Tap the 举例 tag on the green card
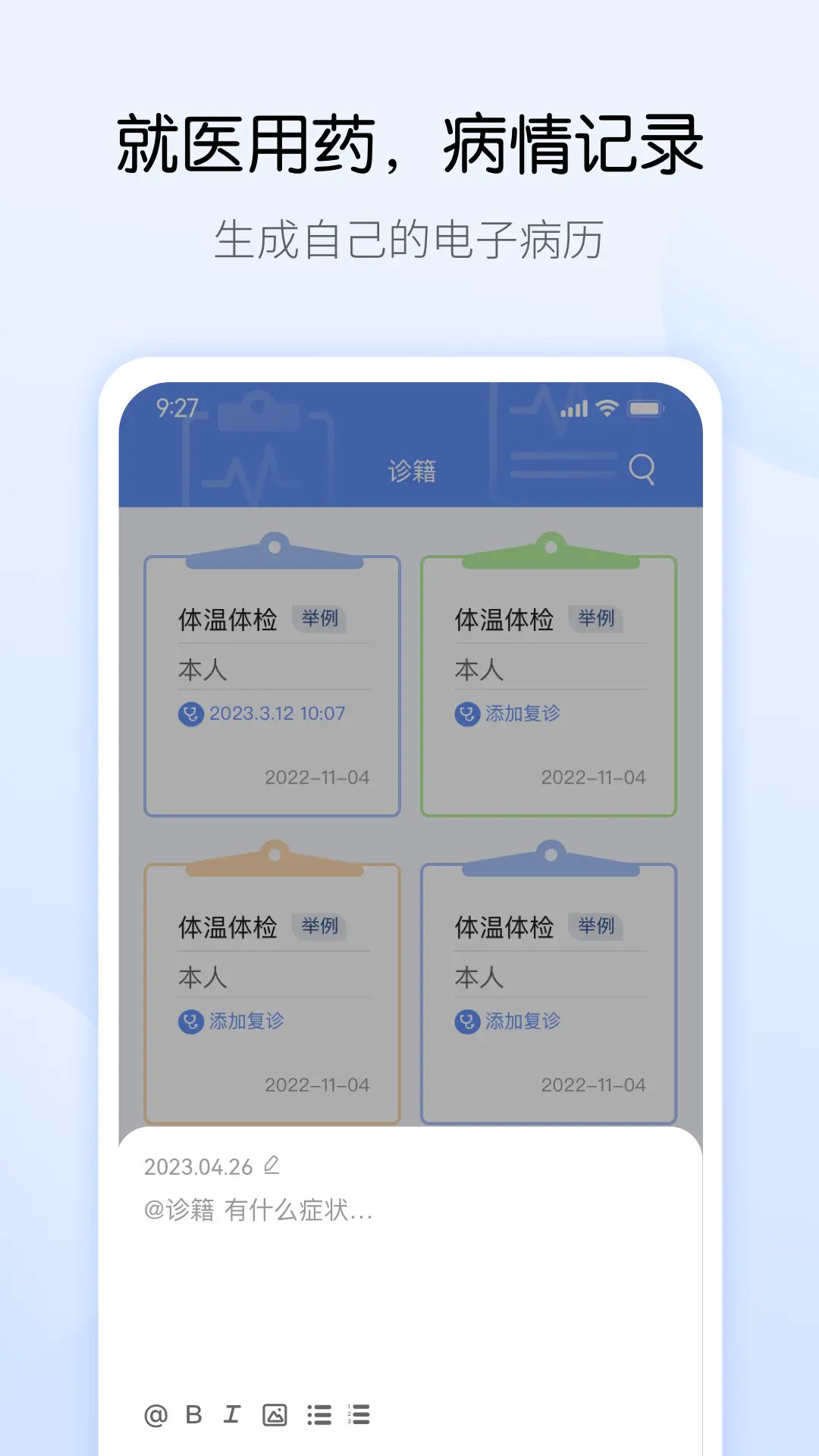 tap(598, 620)
